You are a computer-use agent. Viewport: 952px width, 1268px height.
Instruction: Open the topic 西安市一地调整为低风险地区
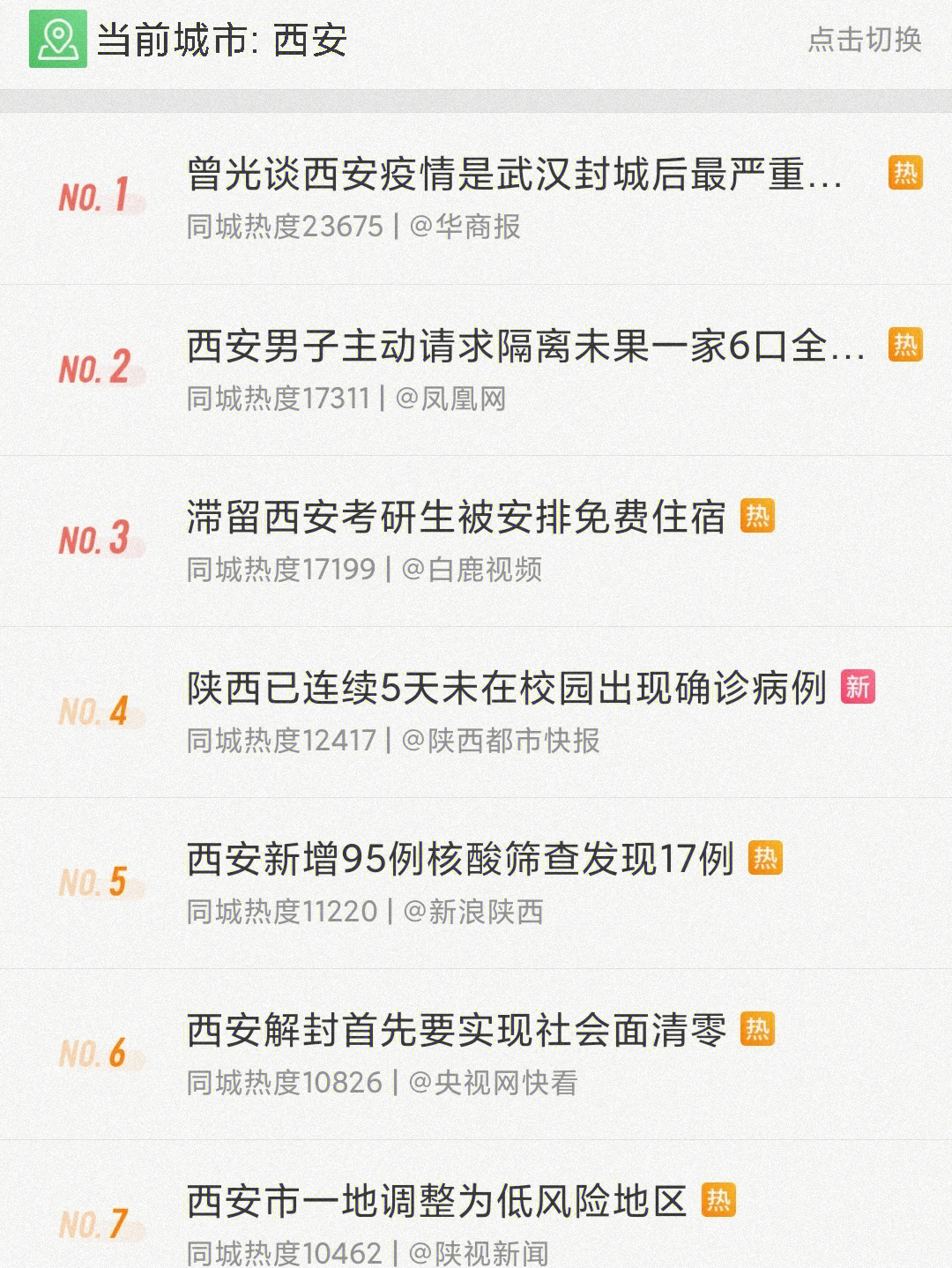click(x=436, y=1201)
